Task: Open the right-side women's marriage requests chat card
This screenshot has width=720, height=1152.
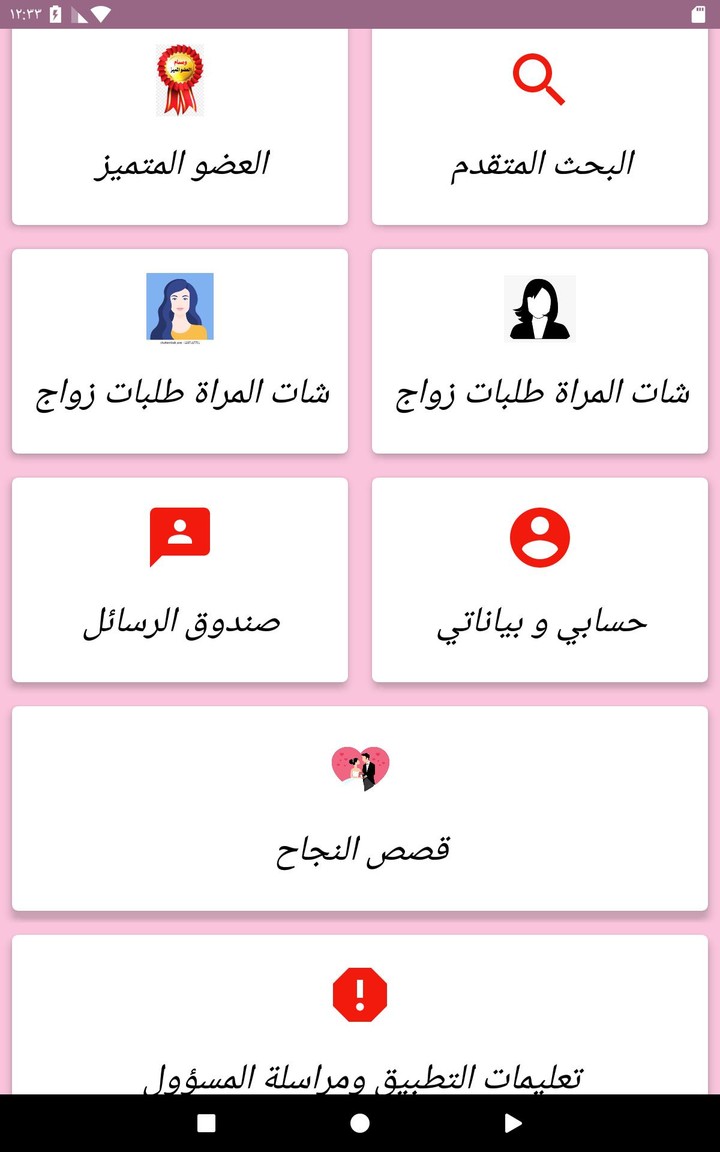Action: (539, 350)
